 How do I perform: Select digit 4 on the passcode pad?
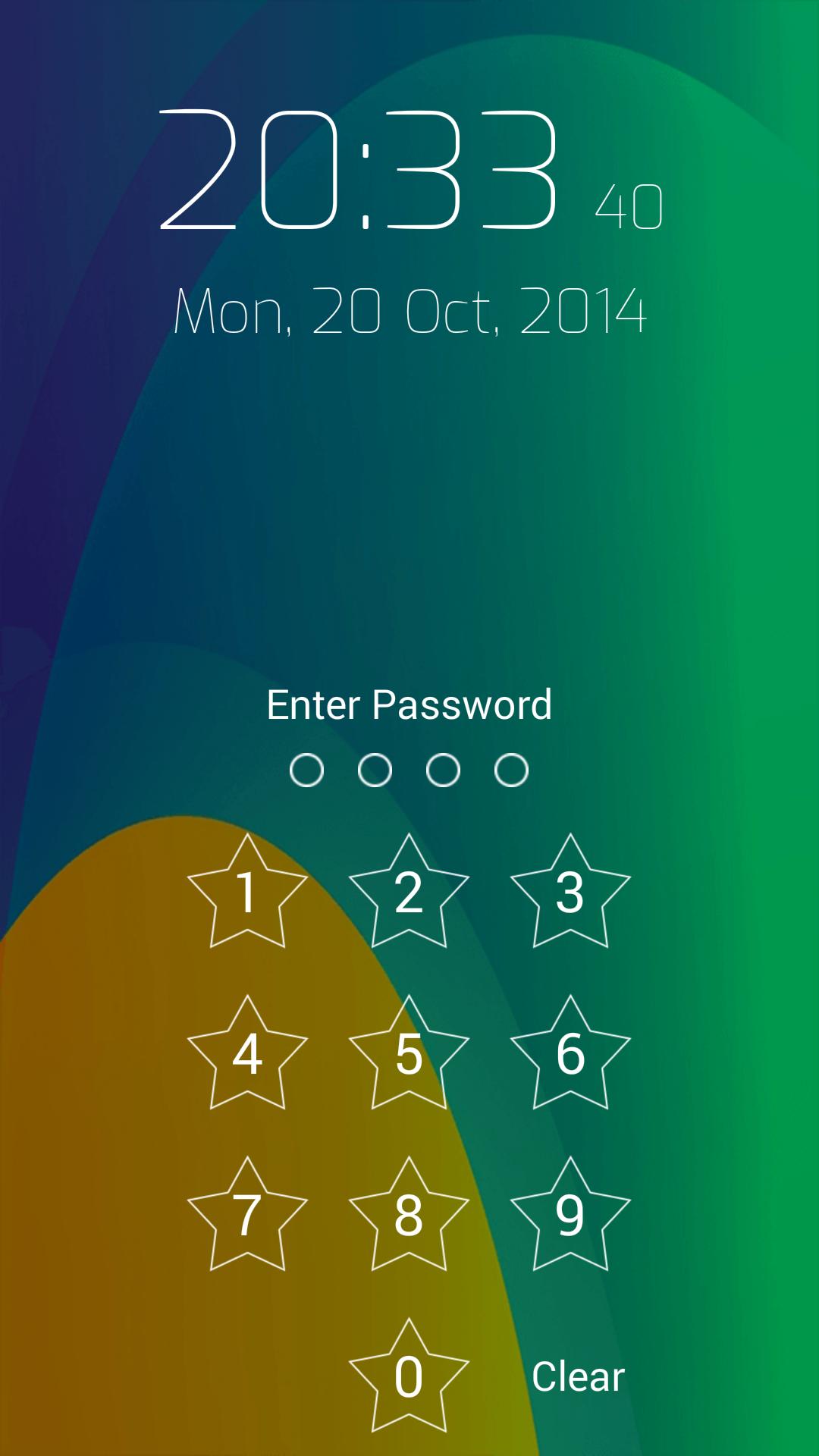click(x=247, y=1055)
